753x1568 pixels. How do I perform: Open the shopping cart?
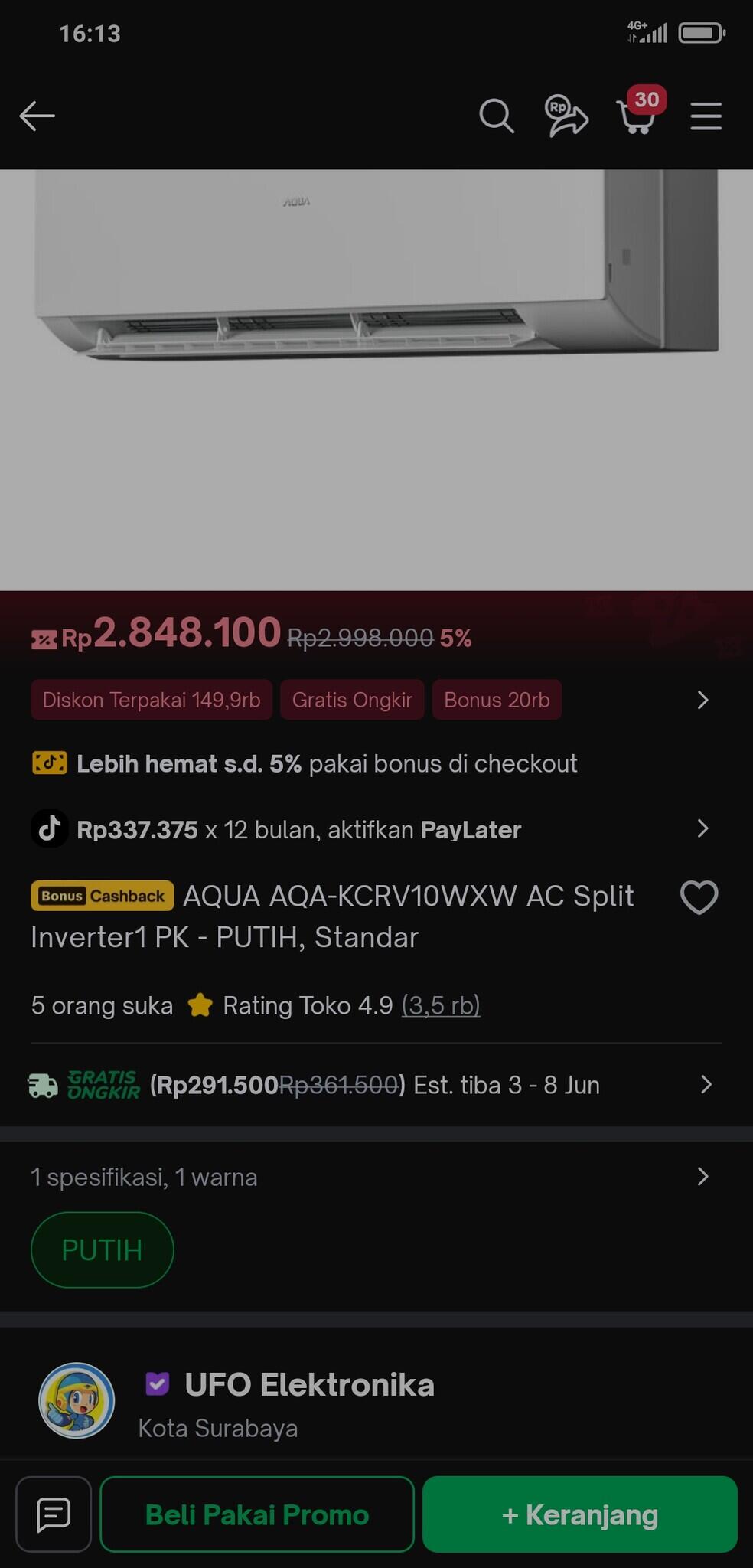(x=637, y=118)
